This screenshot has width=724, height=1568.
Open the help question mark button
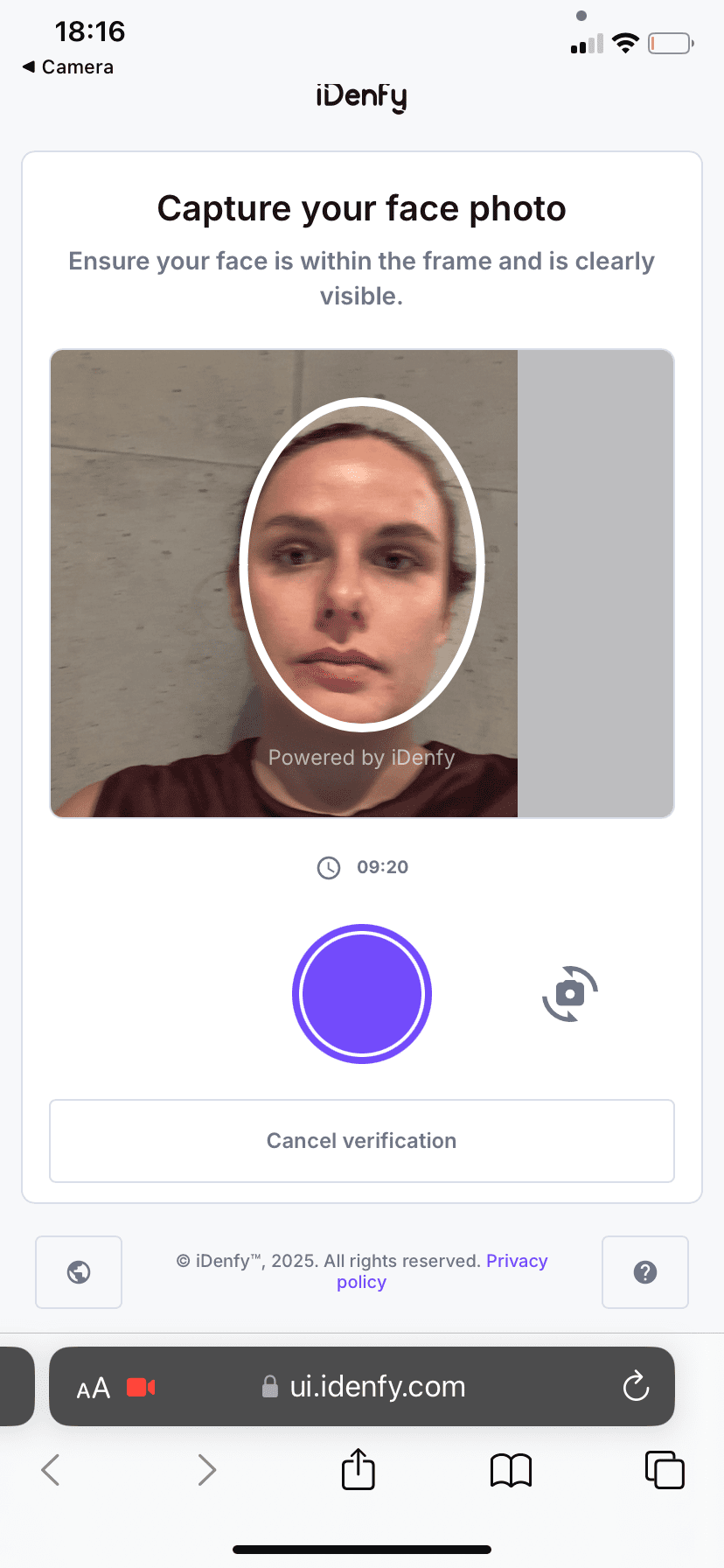tap(644, 1271)
